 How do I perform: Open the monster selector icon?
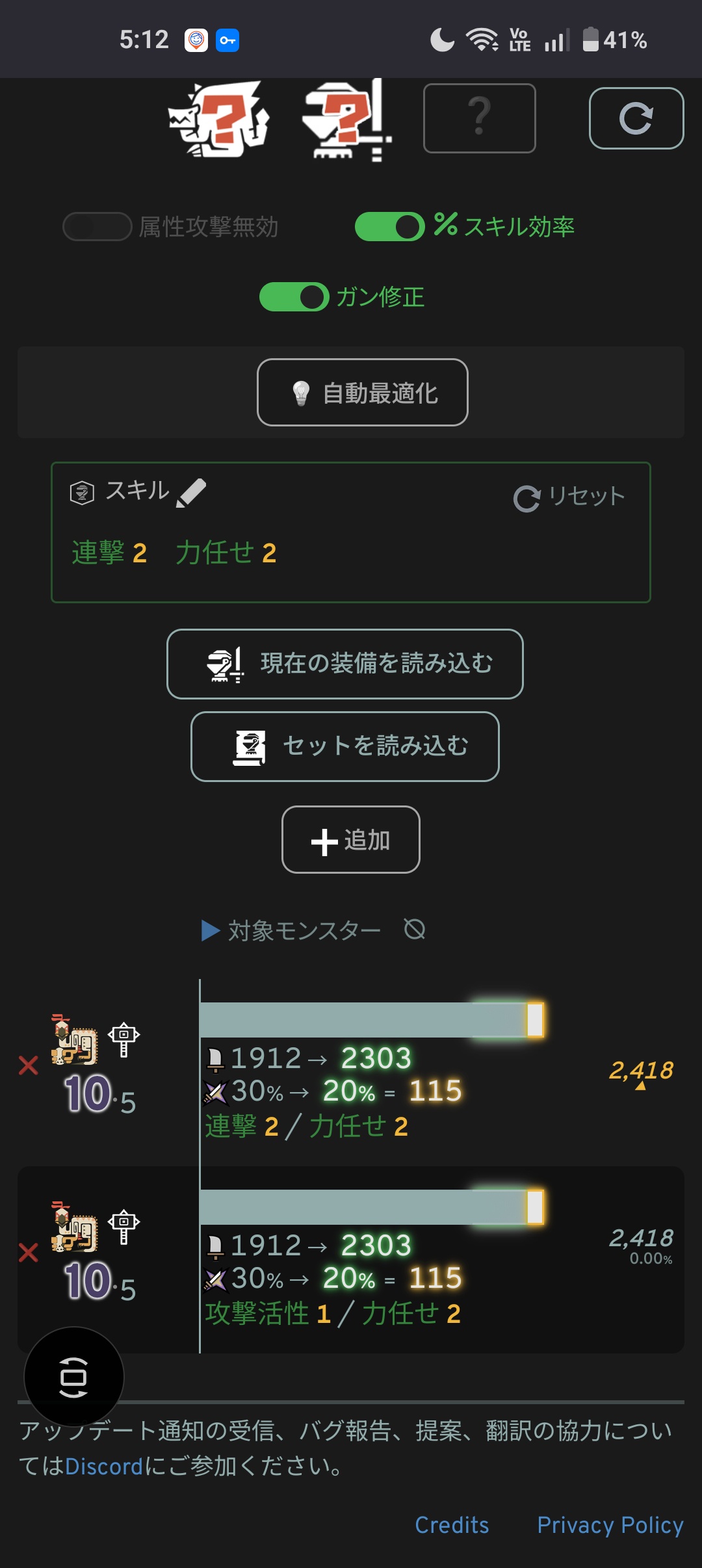point(219,120)
